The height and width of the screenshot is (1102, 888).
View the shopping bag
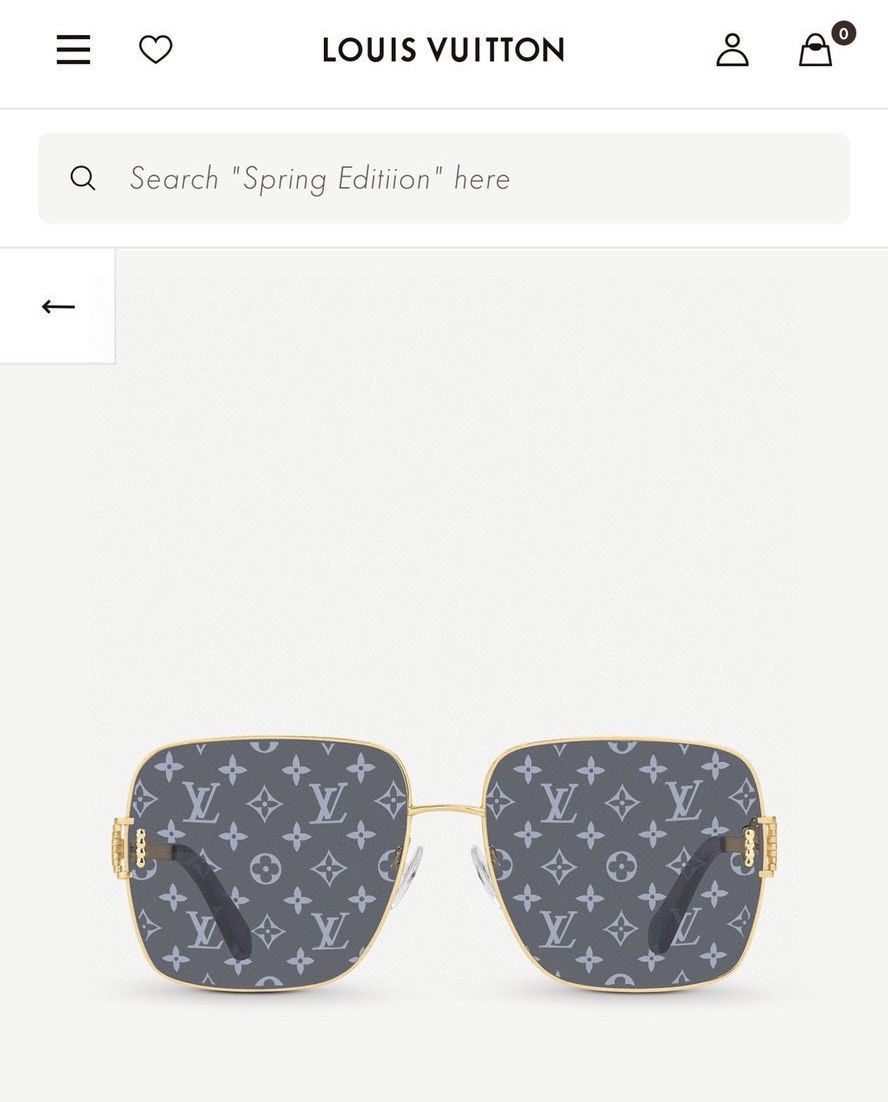click(x=816, y=50)
